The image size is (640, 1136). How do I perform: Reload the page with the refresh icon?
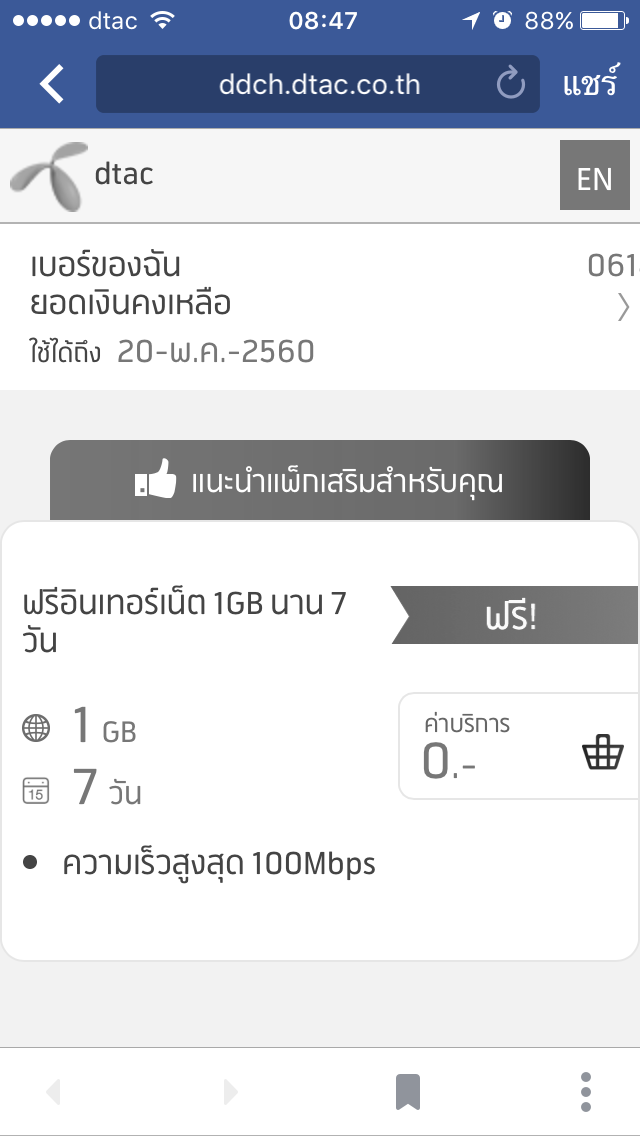coord(511,84)
